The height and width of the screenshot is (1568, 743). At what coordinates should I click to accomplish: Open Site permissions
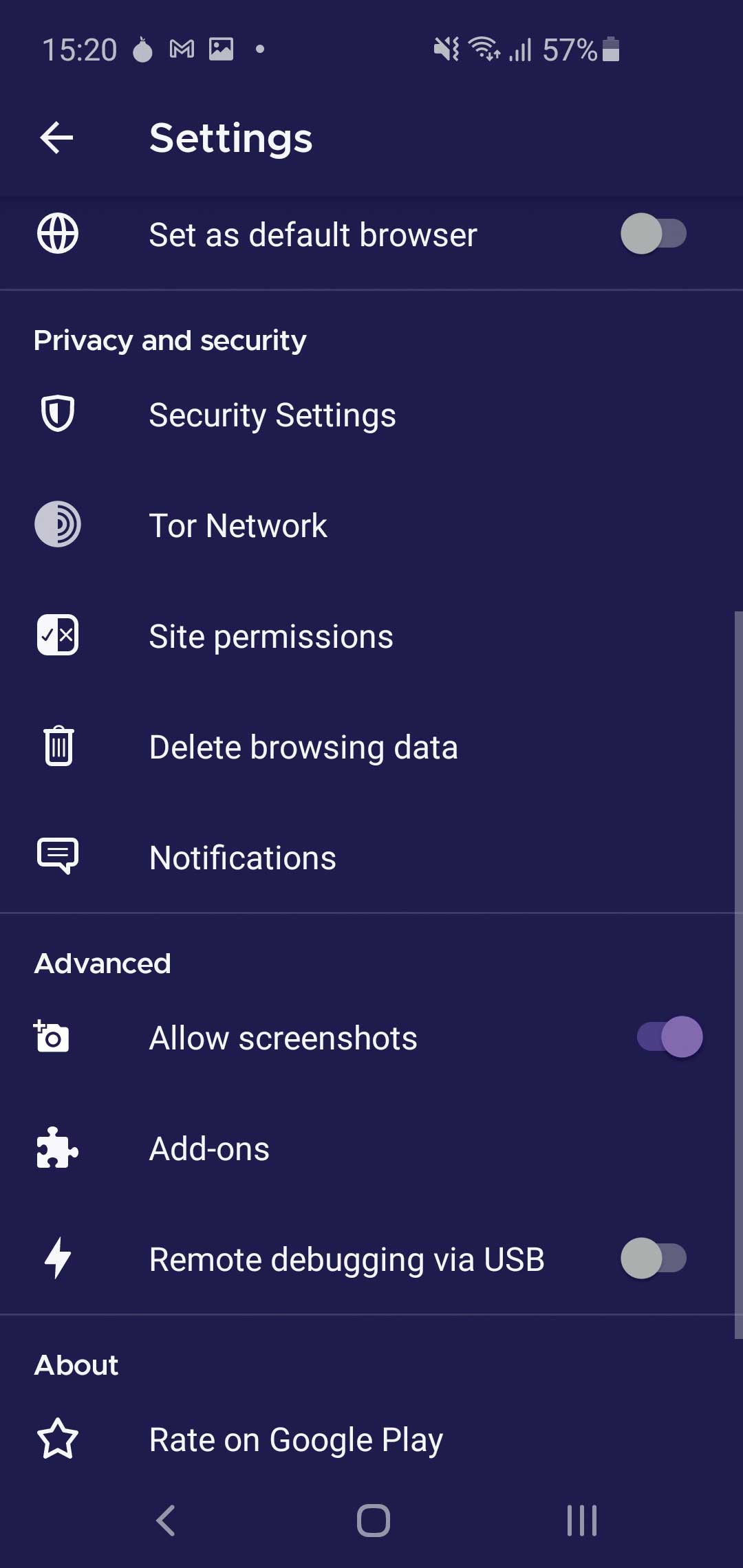tap(371, 636)
